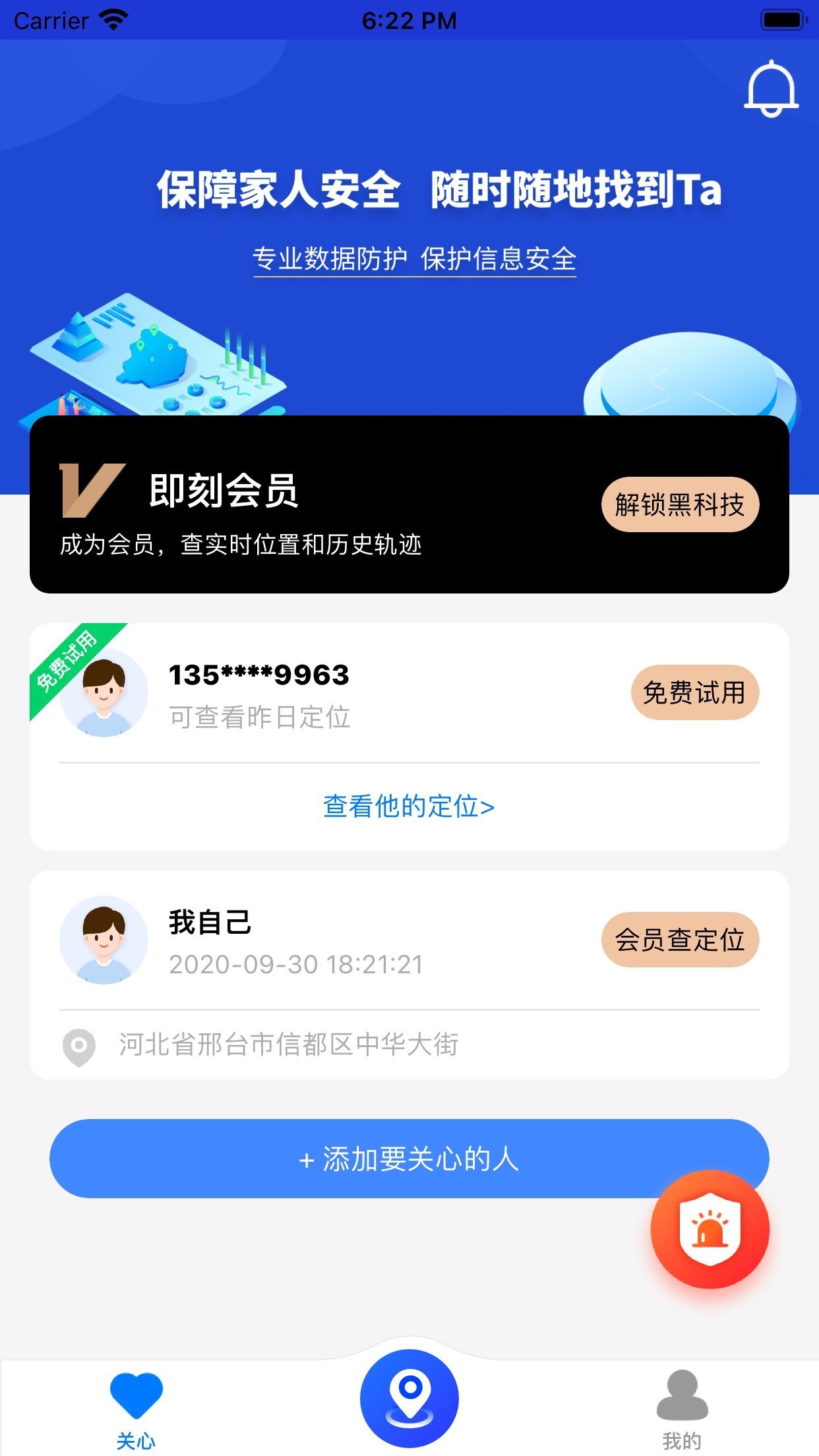Viewport: 819px width, 1456px height.
Task: Tap the avatar of 135****9963
Action: pos(104,691)
